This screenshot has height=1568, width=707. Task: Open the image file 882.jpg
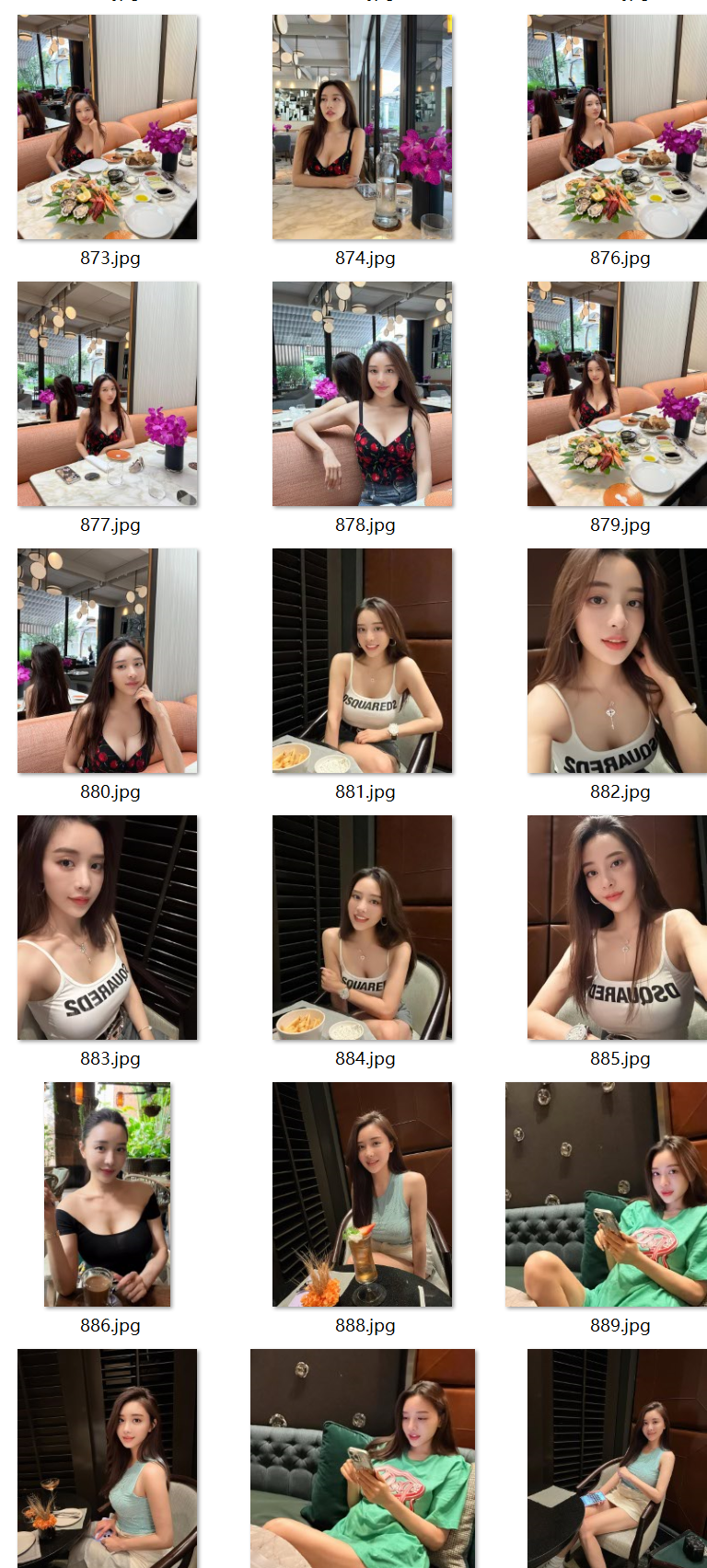pyautogui.click(x=617, y=661)
